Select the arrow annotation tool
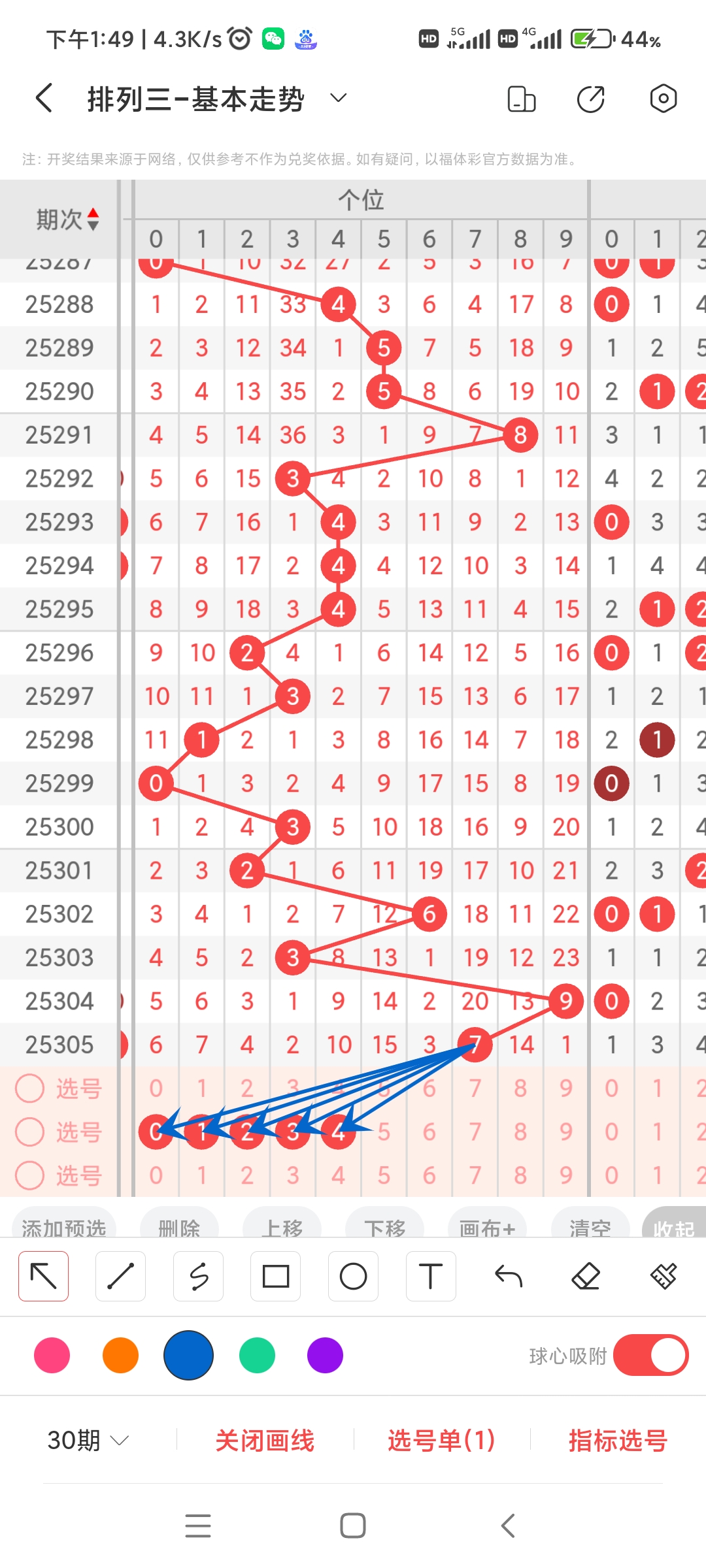 43,1275
